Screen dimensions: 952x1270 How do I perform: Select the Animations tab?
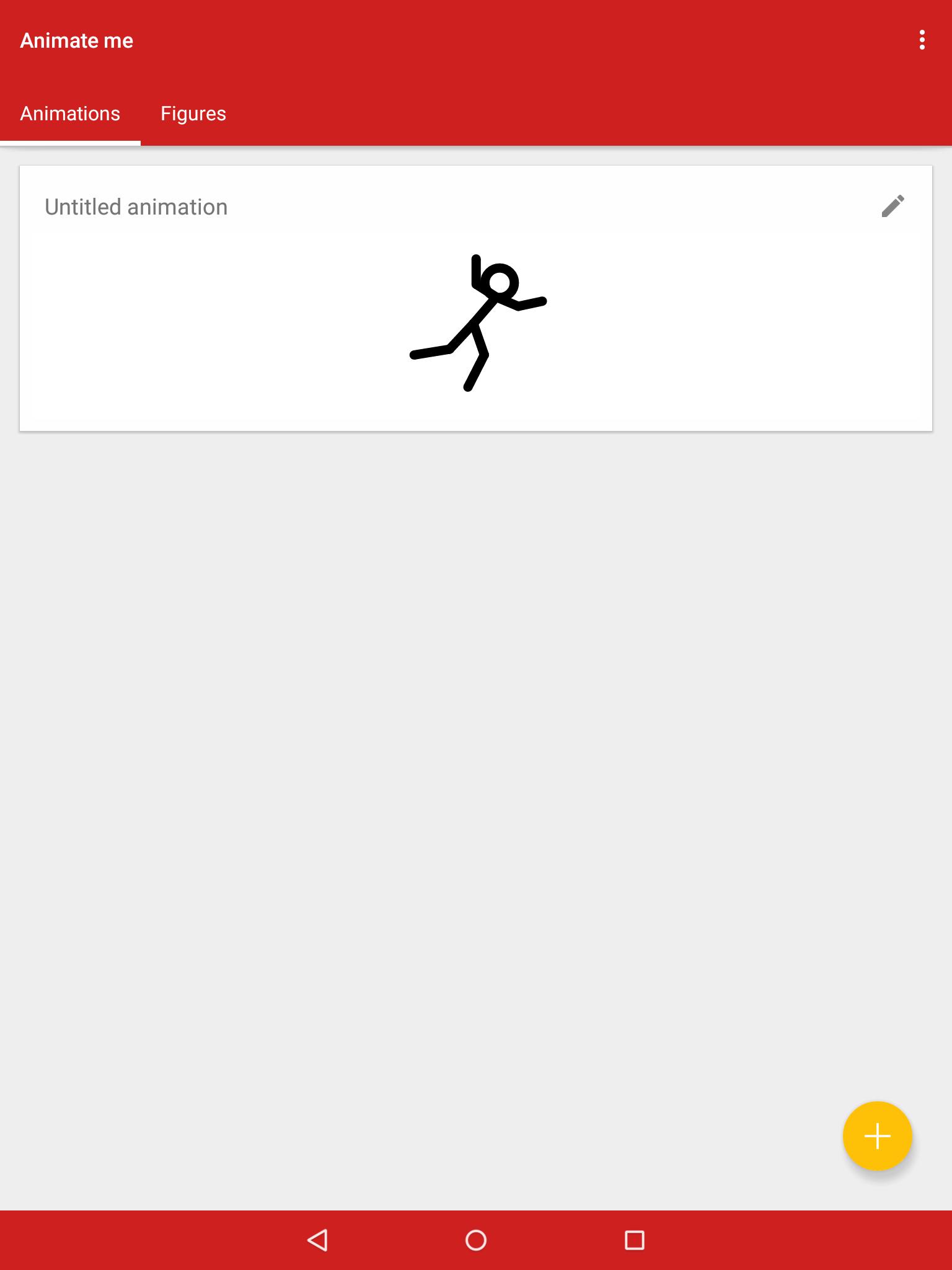click(x=70, y=113)
